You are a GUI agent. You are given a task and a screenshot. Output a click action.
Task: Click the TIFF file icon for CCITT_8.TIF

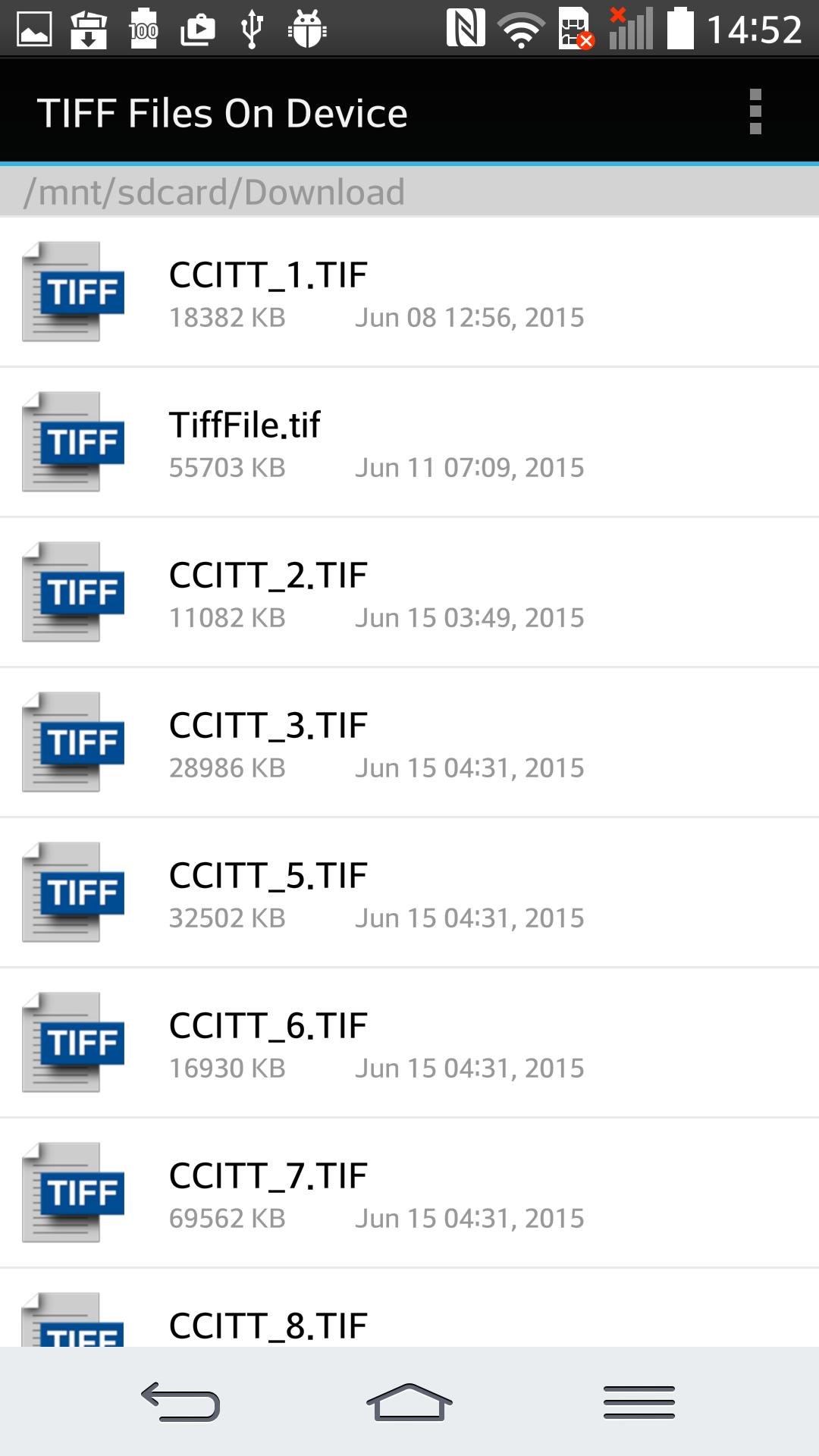click(x=72, y=1323)
